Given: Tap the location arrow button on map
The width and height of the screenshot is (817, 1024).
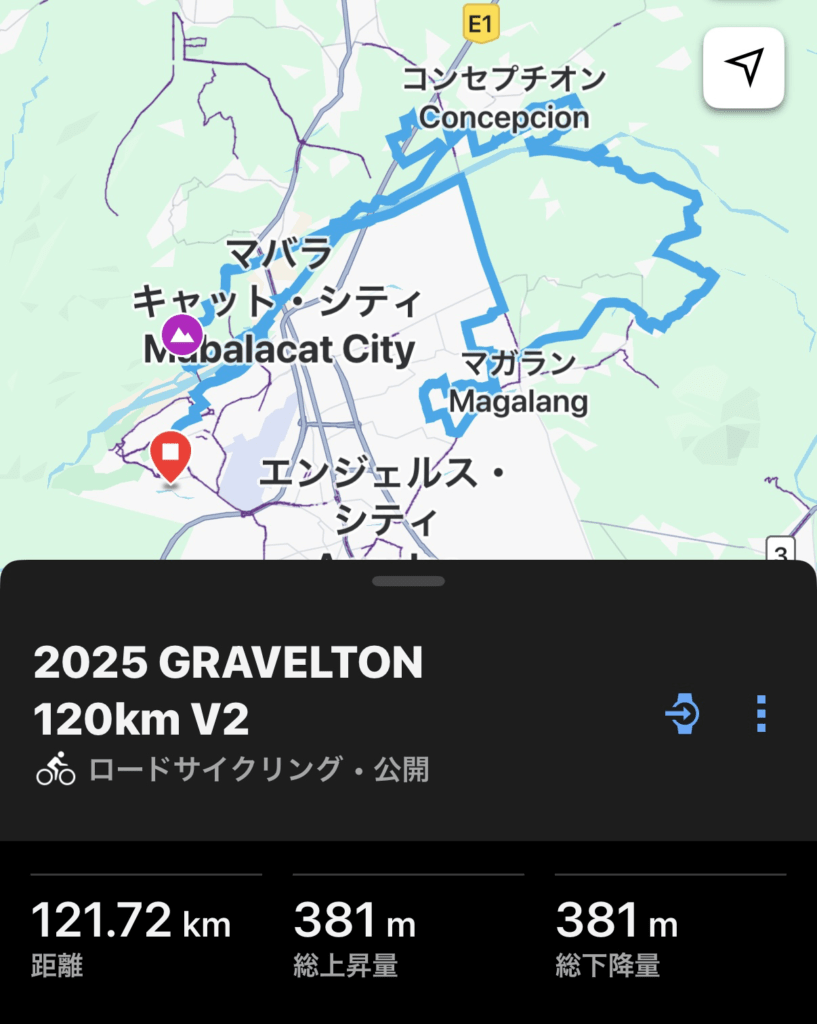Looking at the screenshot, I should coord(743,67).
